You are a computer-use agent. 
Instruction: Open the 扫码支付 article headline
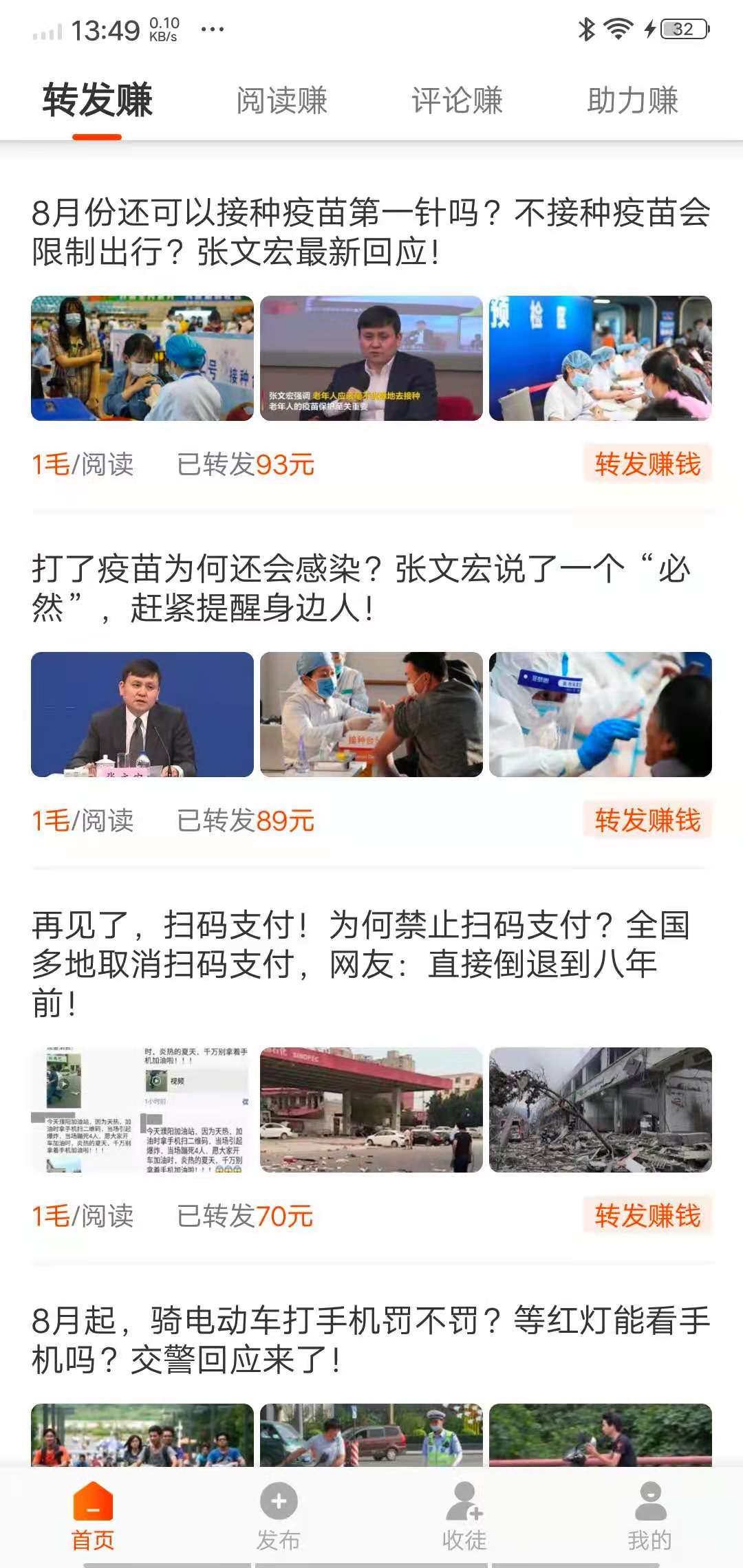click(x=371, y=956)
